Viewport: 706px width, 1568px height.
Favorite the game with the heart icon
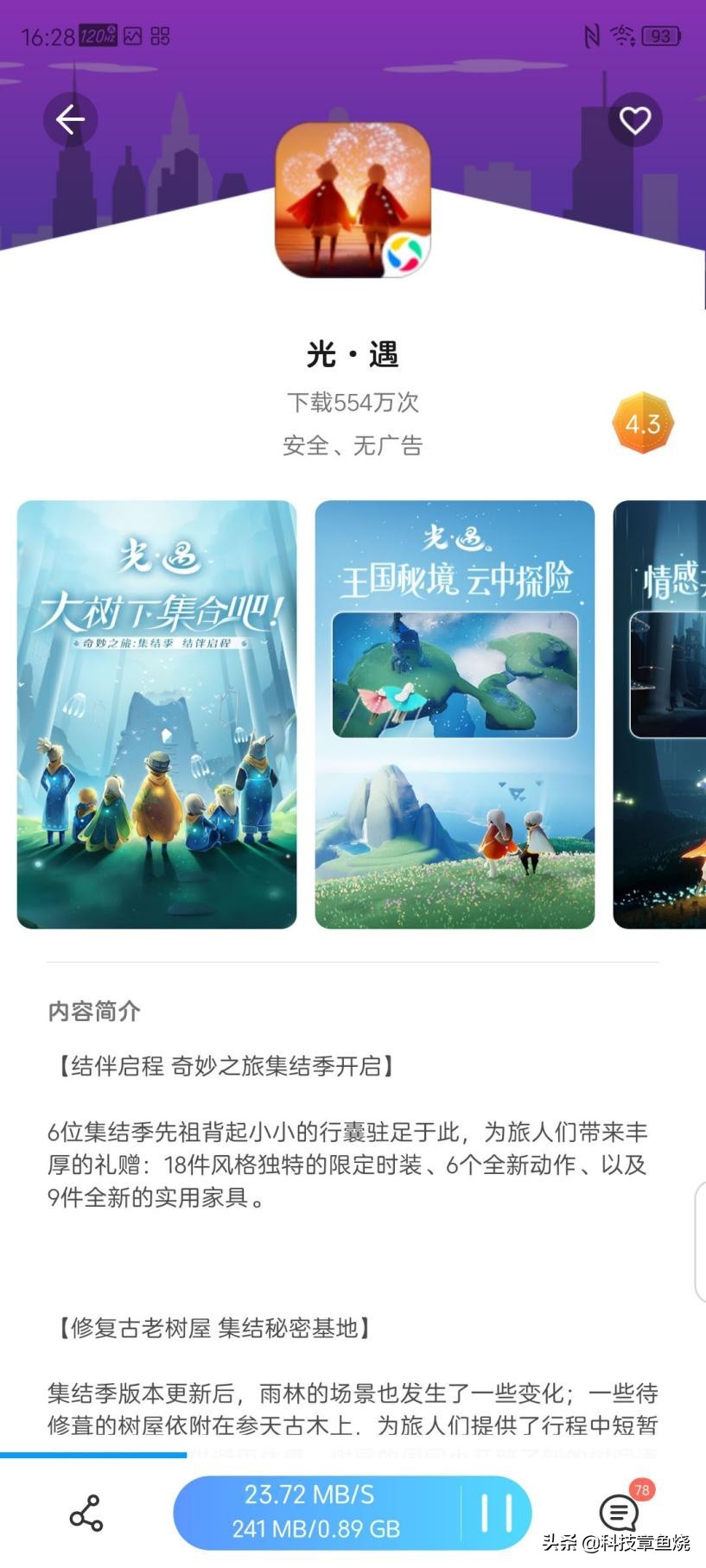635,120
